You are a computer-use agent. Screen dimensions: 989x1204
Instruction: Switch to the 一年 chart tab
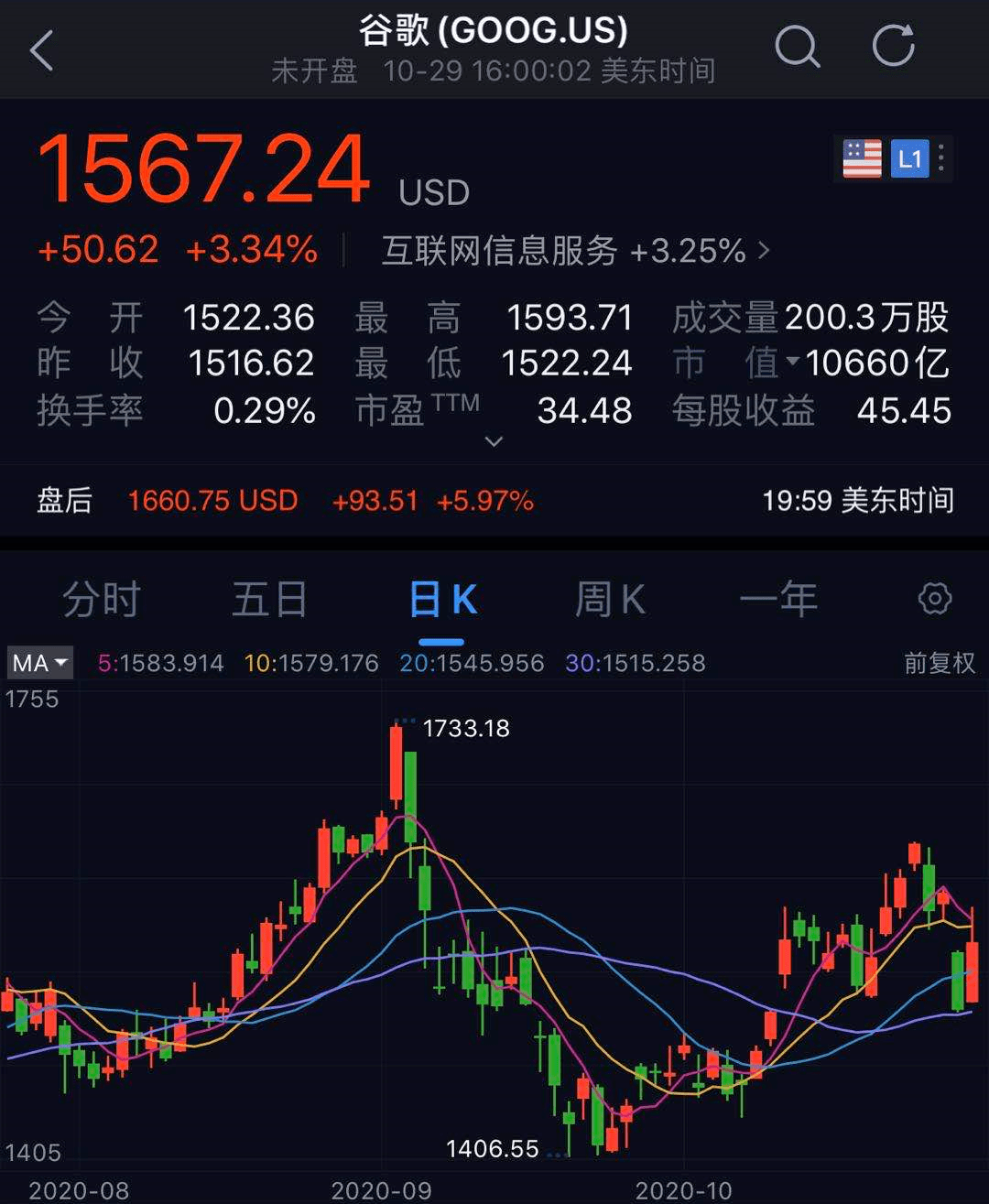coord(777,601)
